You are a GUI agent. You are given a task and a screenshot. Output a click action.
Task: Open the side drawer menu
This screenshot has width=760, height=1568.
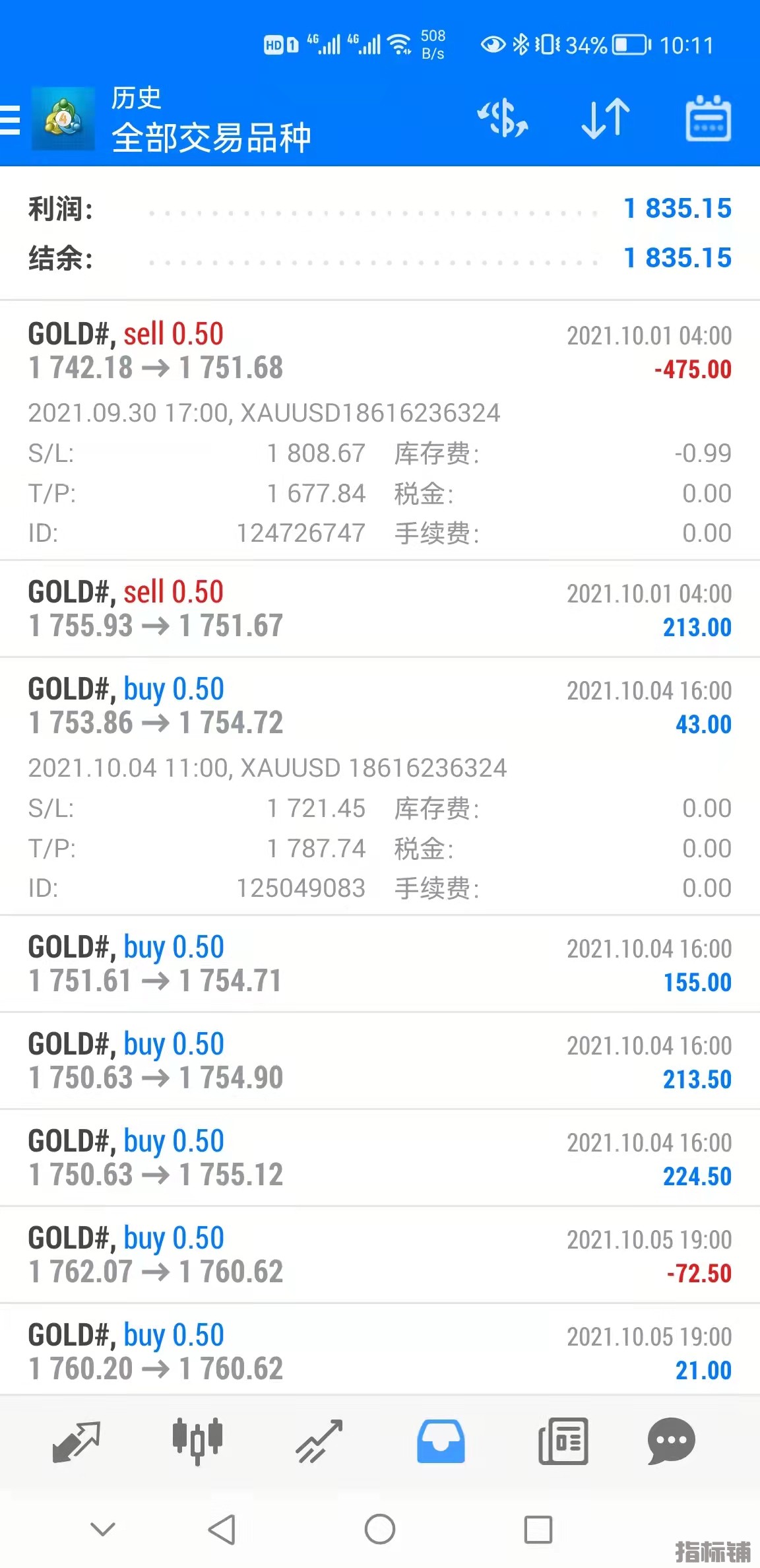[11, 119]
